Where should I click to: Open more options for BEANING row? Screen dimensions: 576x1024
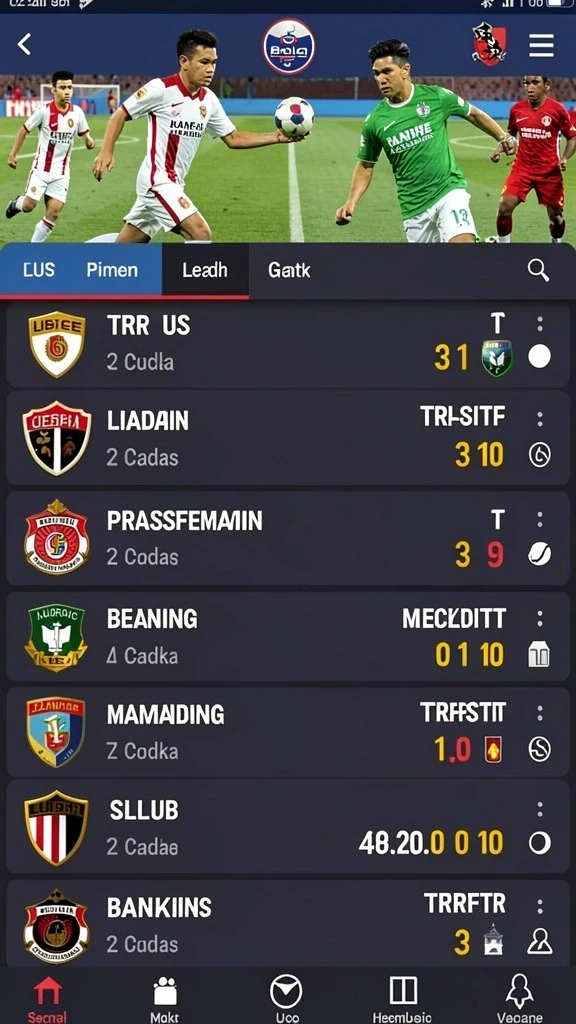[x=539, y=618]
